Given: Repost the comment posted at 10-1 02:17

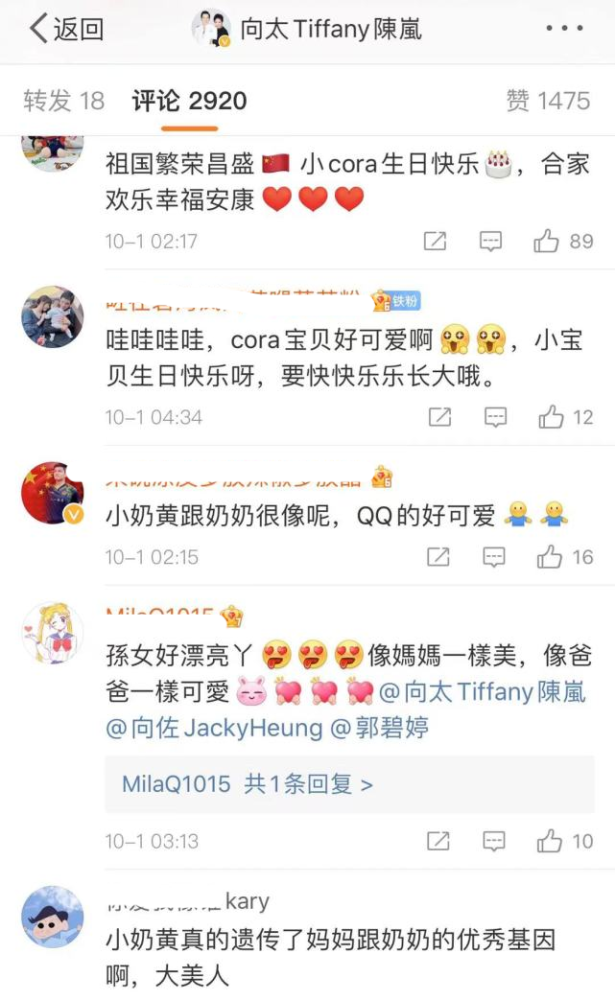Looking at the screenshot, I should pos(435,241).
